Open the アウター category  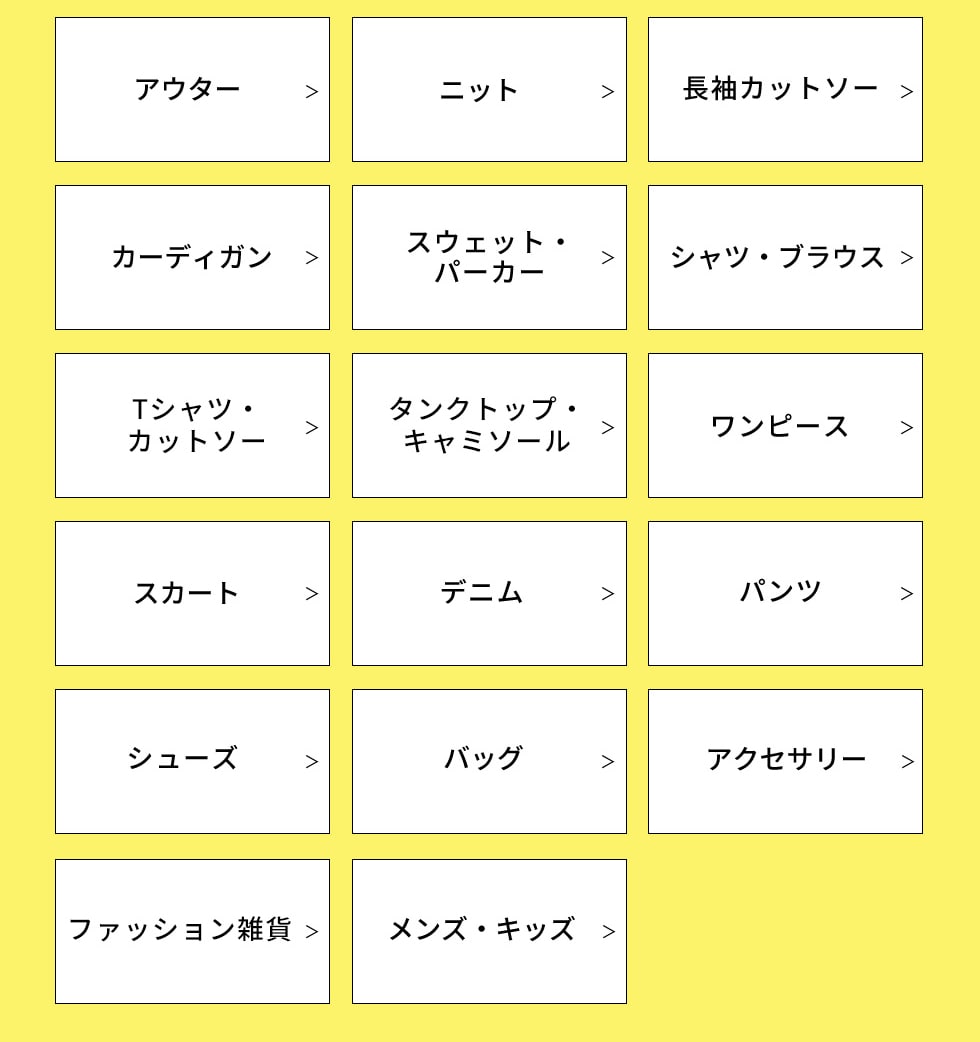point(192,90)
